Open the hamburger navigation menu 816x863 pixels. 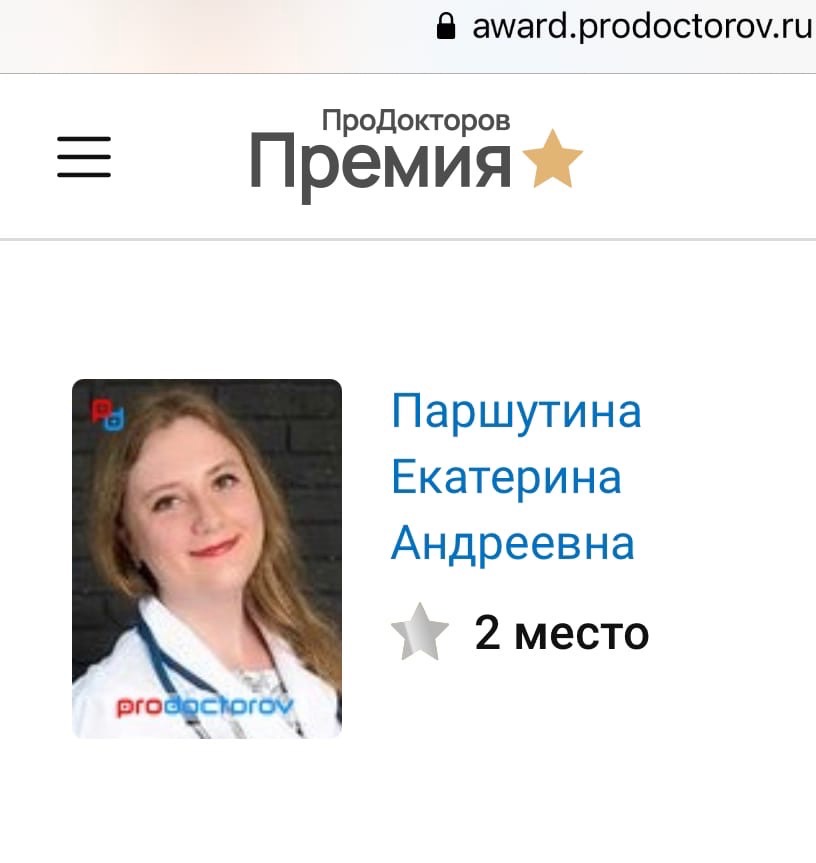pyautogui.click(x=84, y=157)
